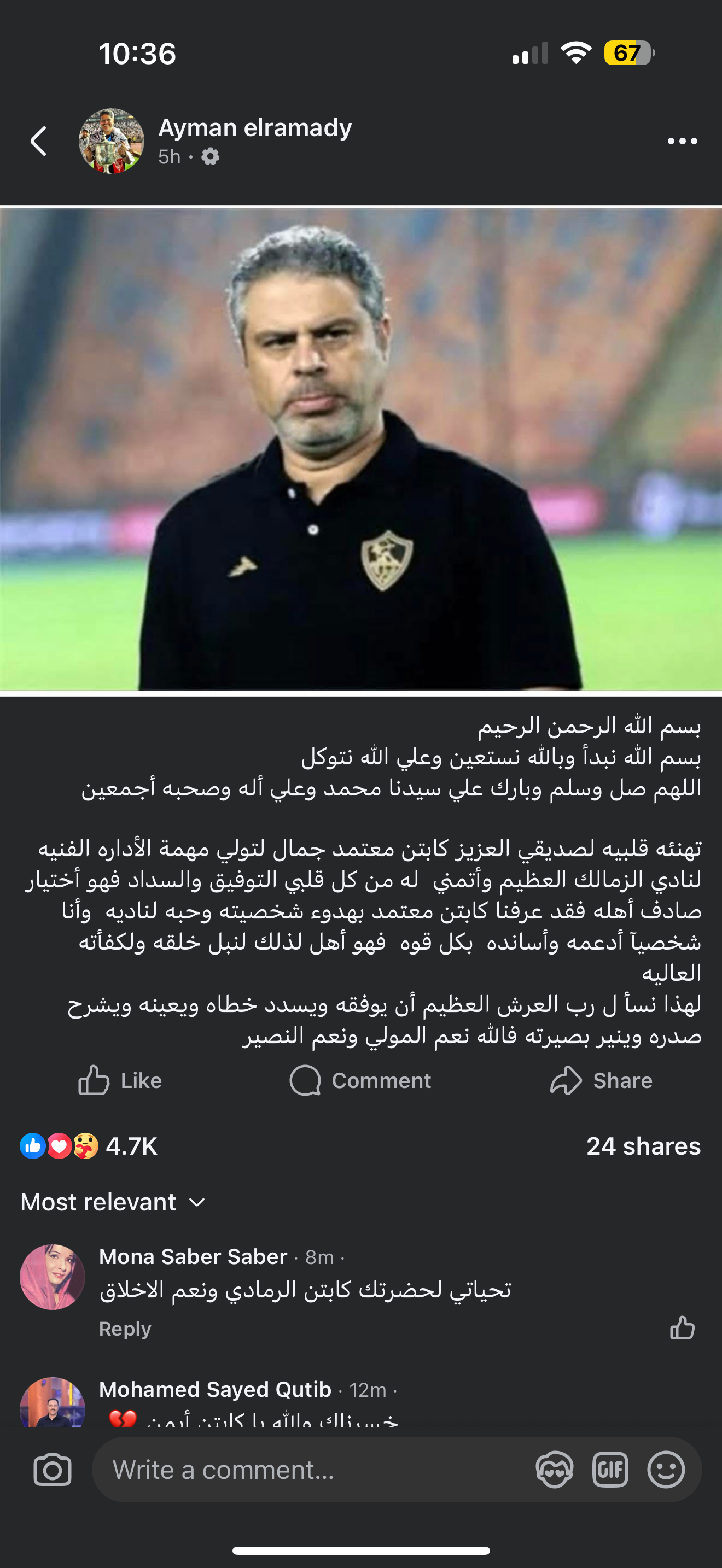The height and width of the screenshot is (1568, 722).
Task: View who reacted to the post
Action: click(89, 1146)
